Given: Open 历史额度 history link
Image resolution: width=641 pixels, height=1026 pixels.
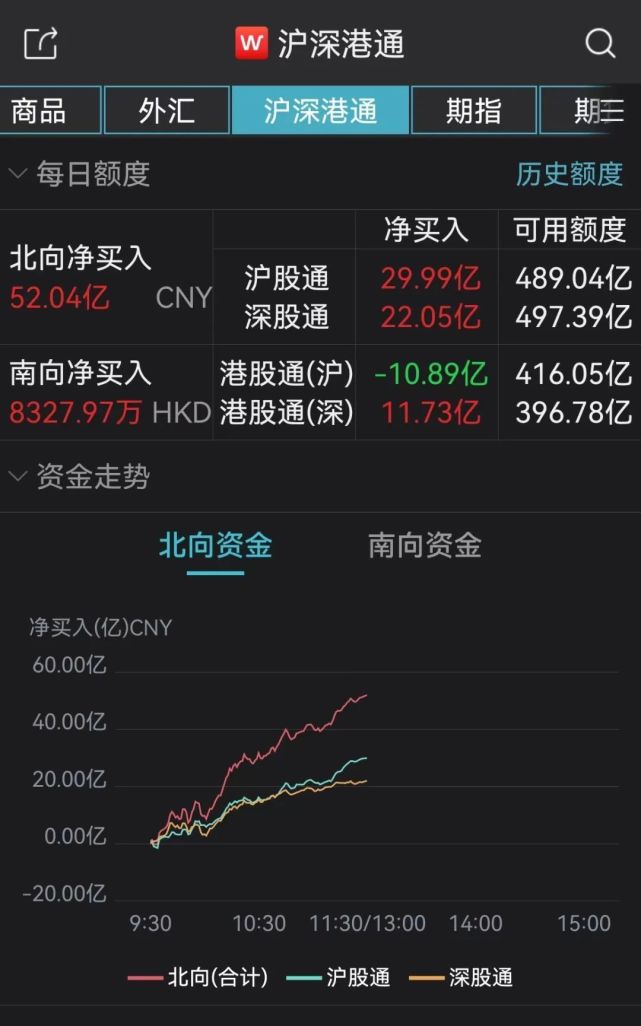Looking at the screenshot, I should click(569, 174).
